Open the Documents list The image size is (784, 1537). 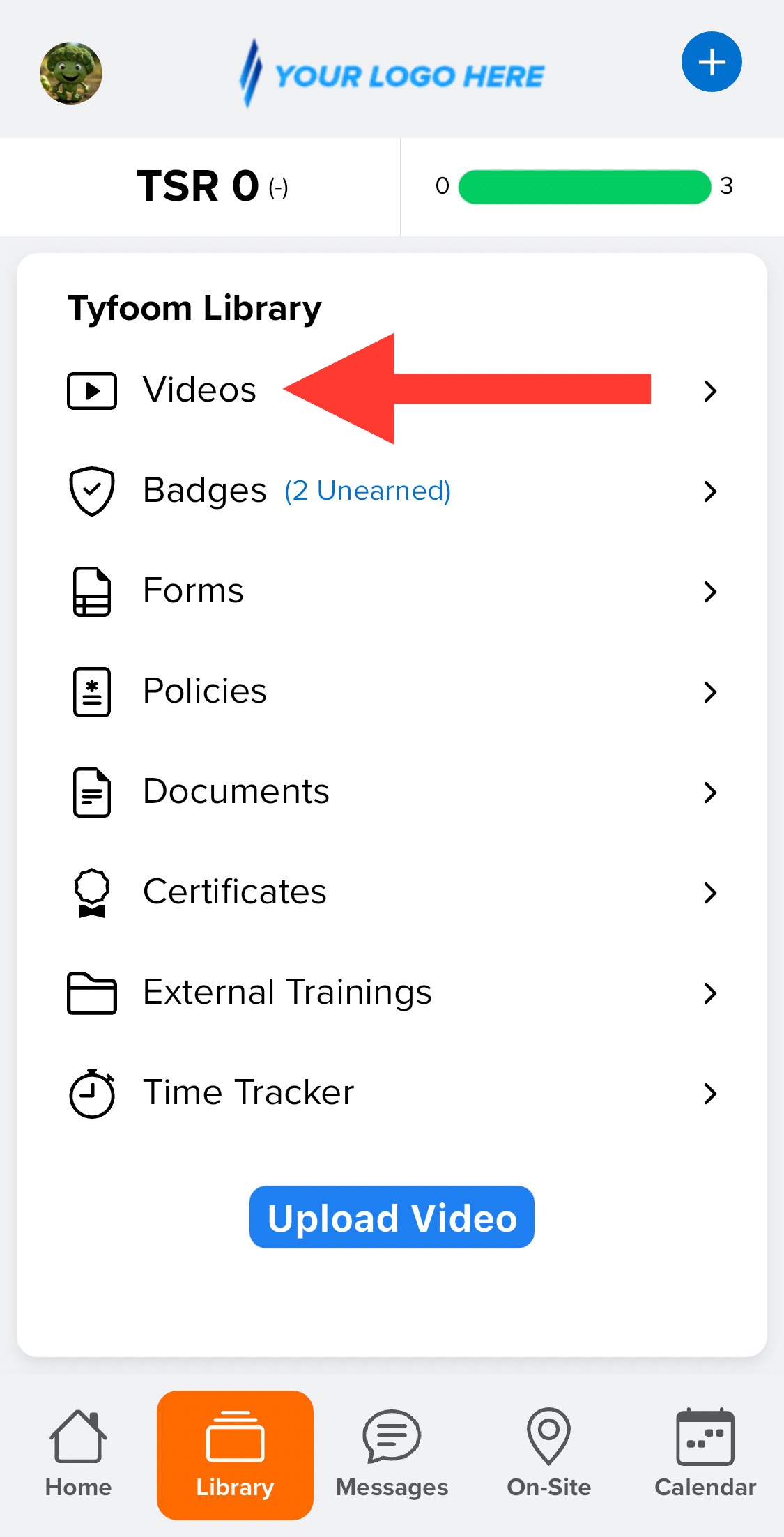point(392,792)
